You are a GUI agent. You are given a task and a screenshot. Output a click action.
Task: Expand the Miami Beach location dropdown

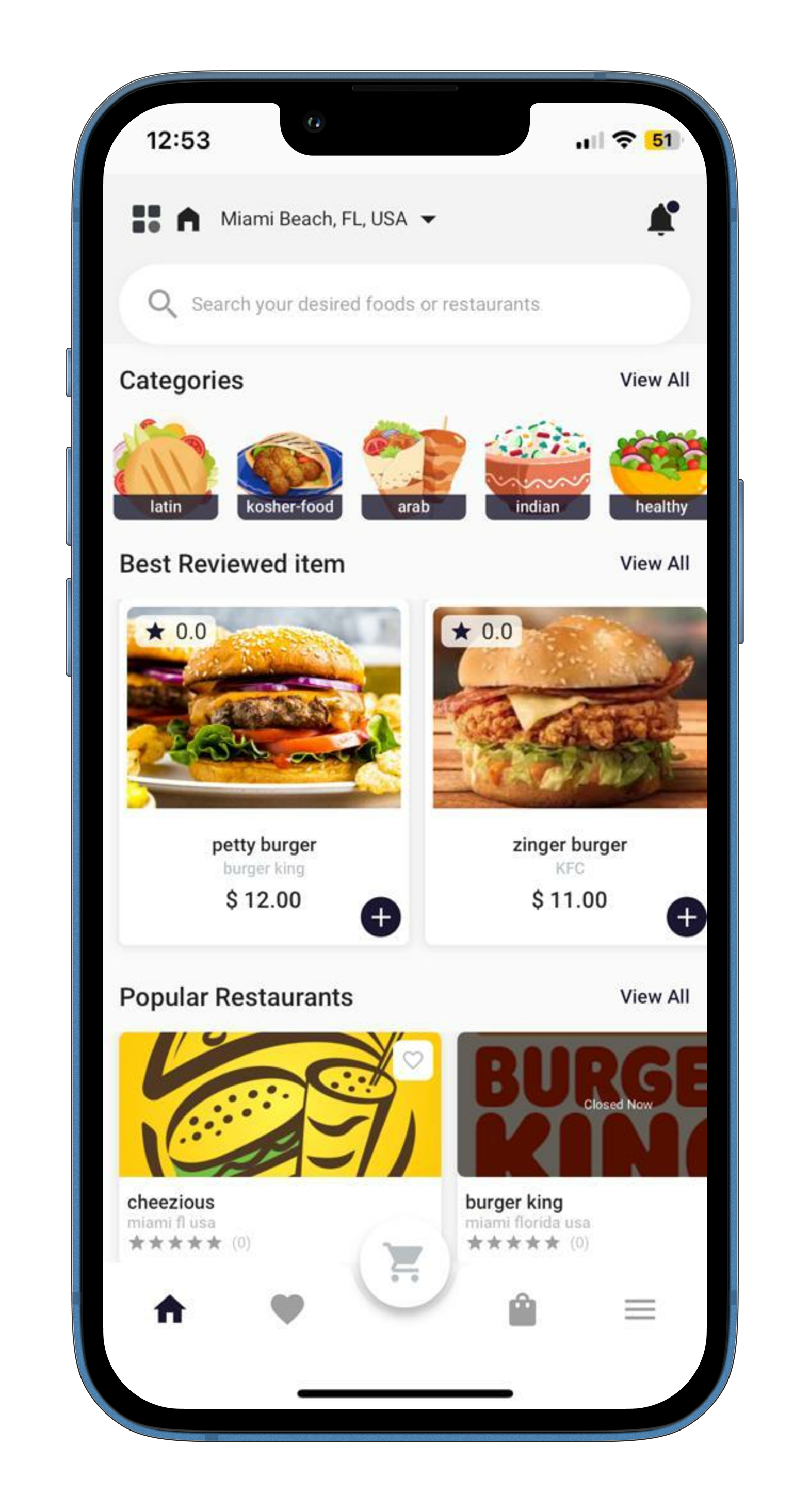428,220
